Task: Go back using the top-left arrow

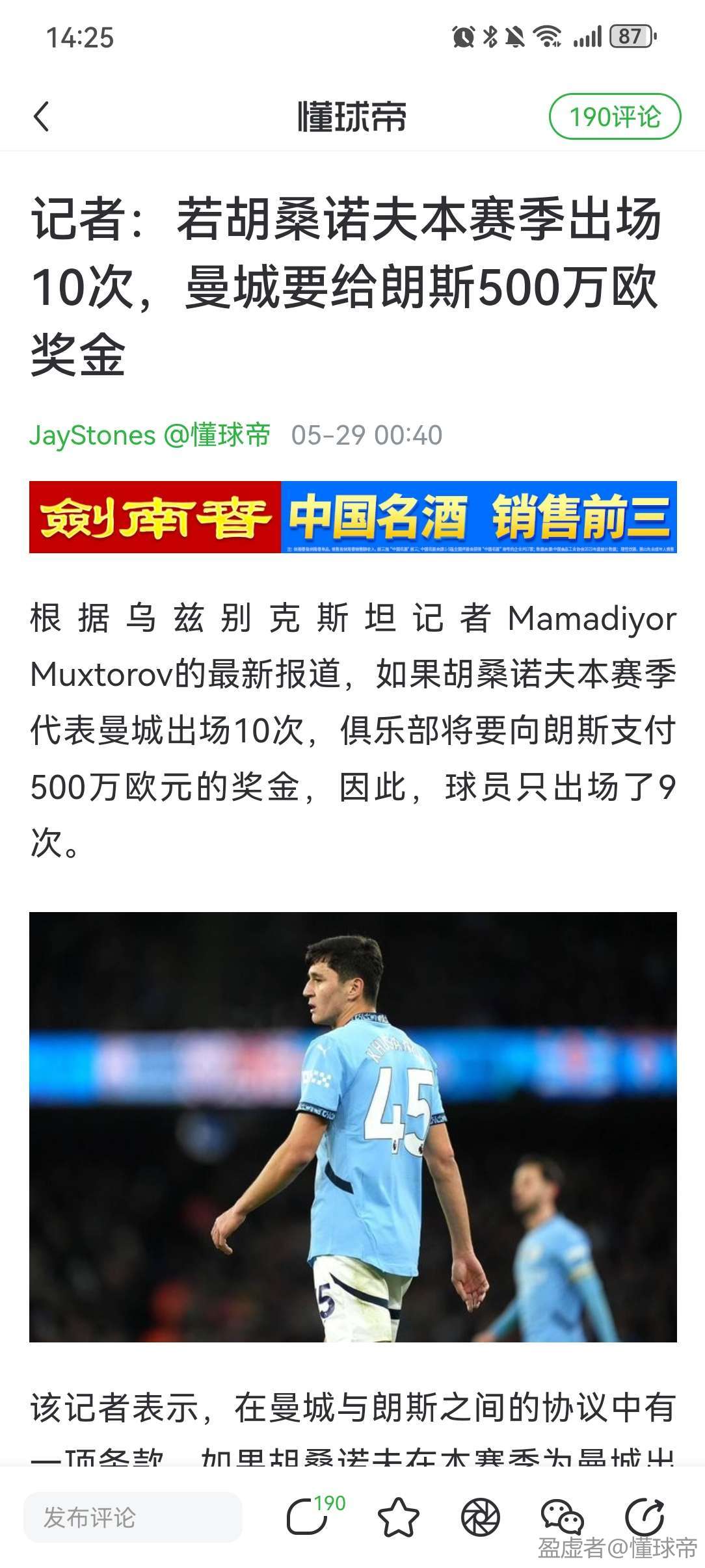Action: (x=42, y=117)
